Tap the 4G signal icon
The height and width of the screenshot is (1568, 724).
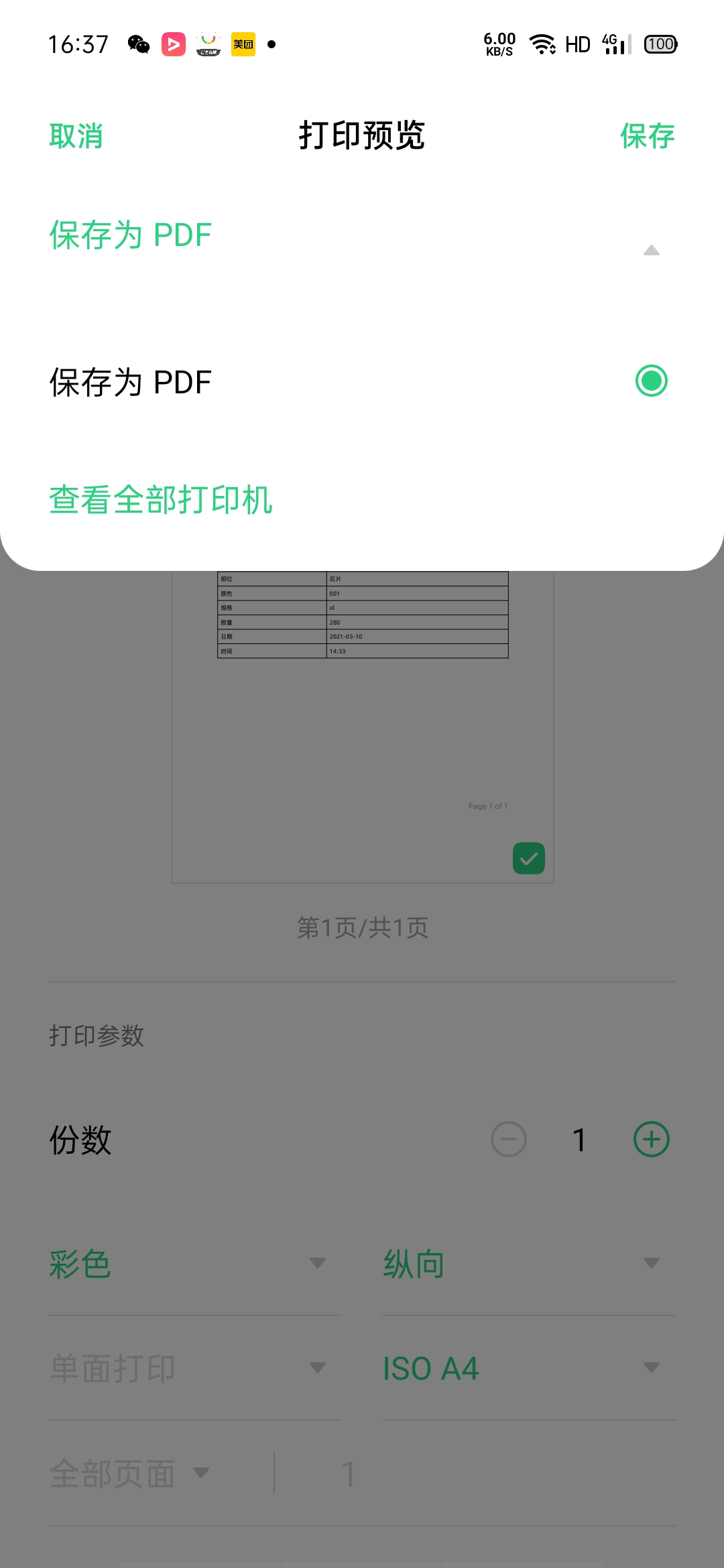(612, 44)
